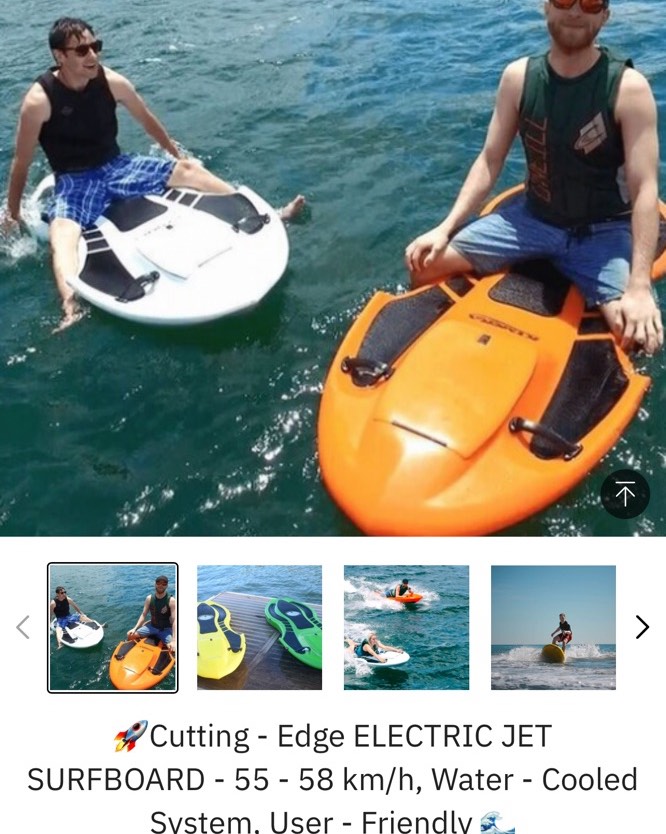Screen dimensions: 666x834
Task: Tap the scroll-to-top arrow button
Action: point(625,494)
